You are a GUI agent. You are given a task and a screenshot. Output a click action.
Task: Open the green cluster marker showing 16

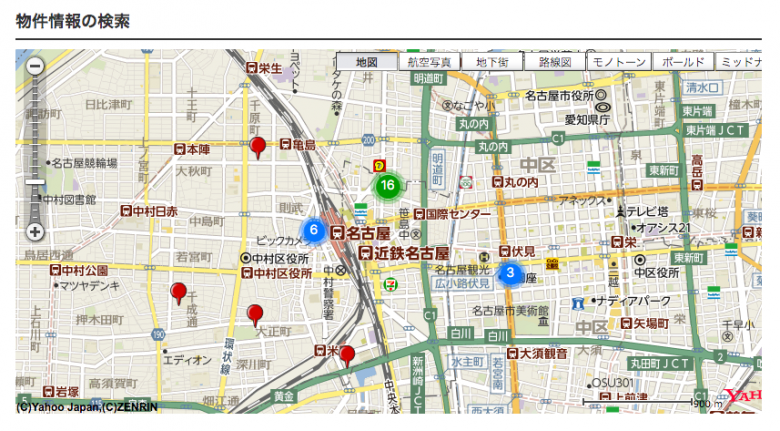coord(387,185)
